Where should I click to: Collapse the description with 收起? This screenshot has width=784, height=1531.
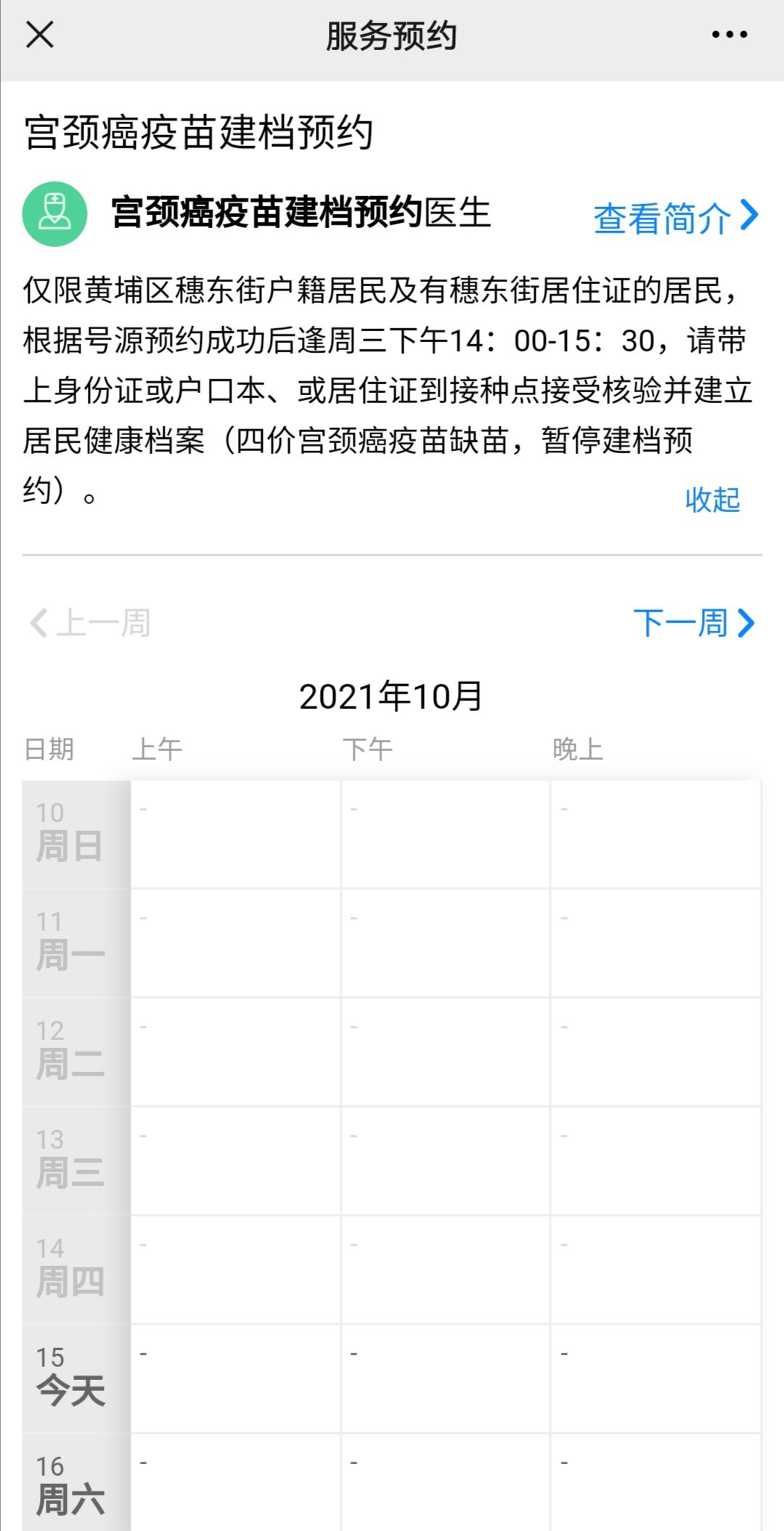click(x=712, y=500)
